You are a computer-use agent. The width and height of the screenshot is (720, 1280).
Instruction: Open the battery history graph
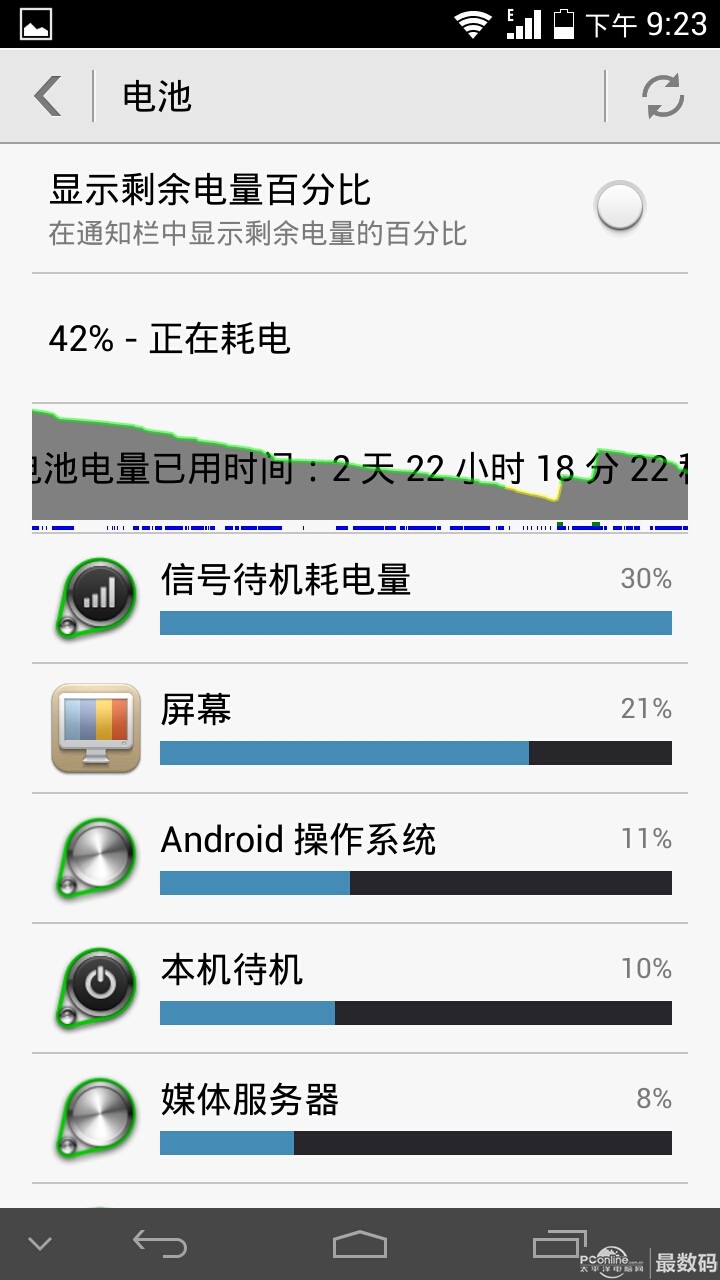point(360,468)
